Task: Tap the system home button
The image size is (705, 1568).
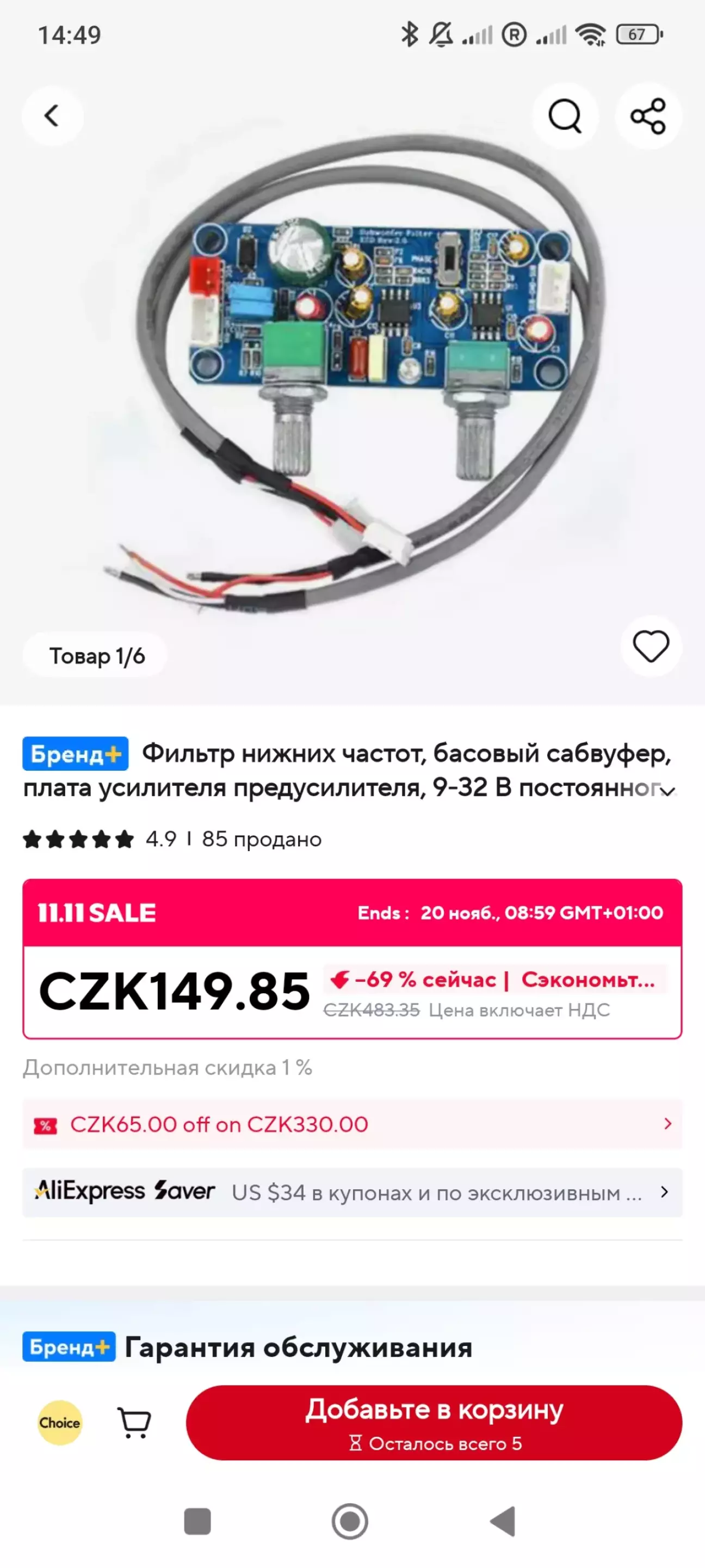Action: tap(350, 1522)
